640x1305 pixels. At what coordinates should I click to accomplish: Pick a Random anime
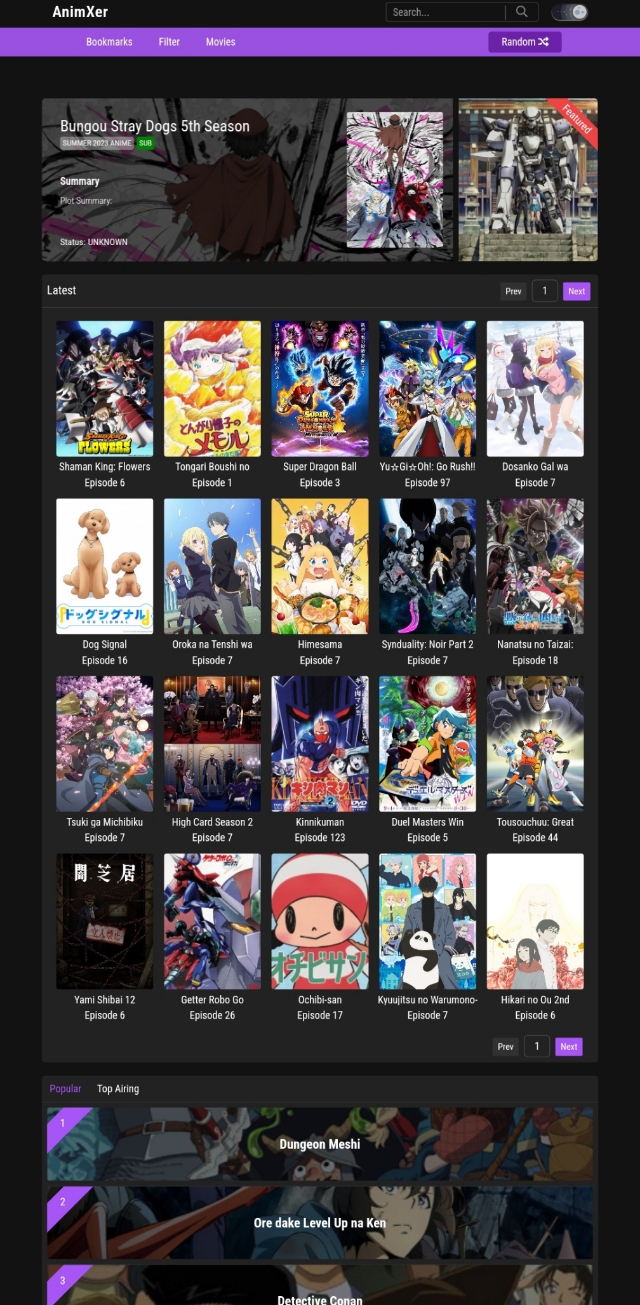click(x=524, y=42)
